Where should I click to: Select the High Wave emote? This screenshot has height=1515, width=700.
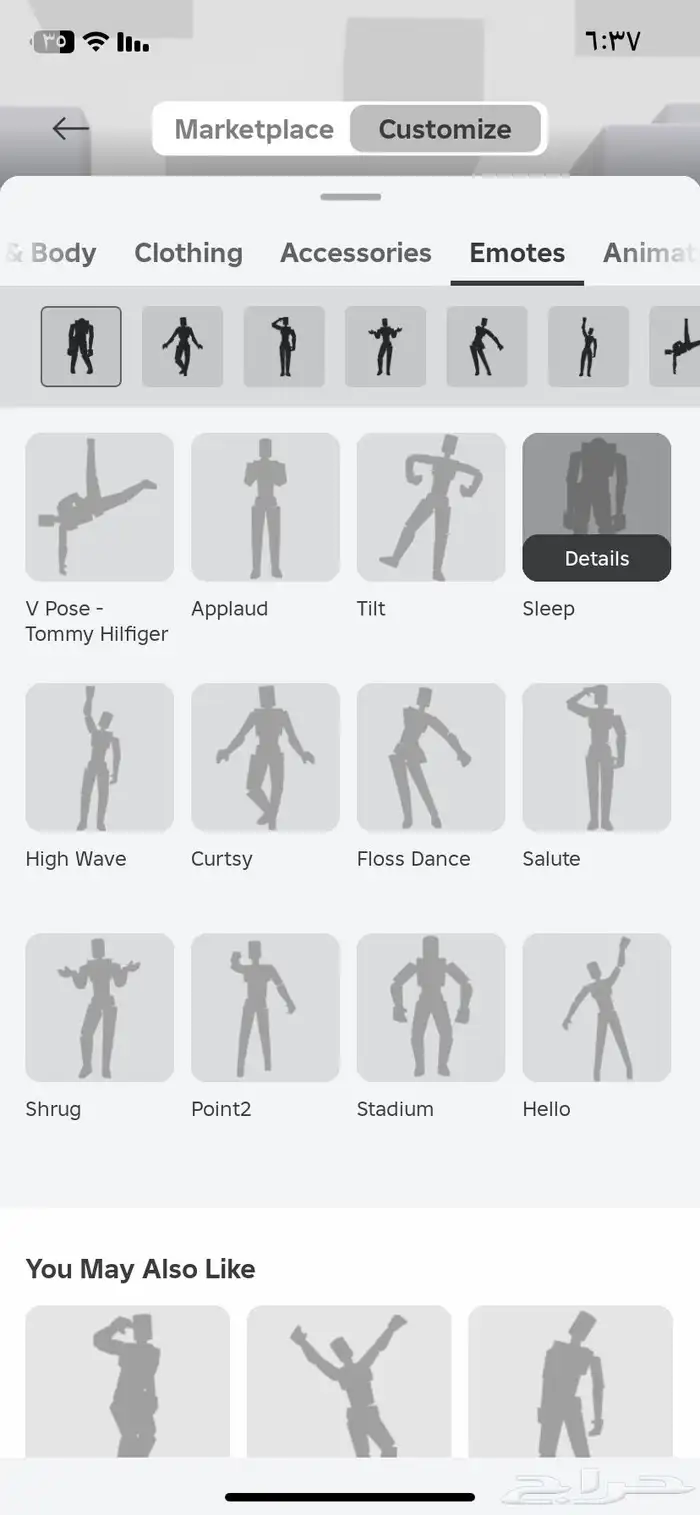(x=99, y=757)
